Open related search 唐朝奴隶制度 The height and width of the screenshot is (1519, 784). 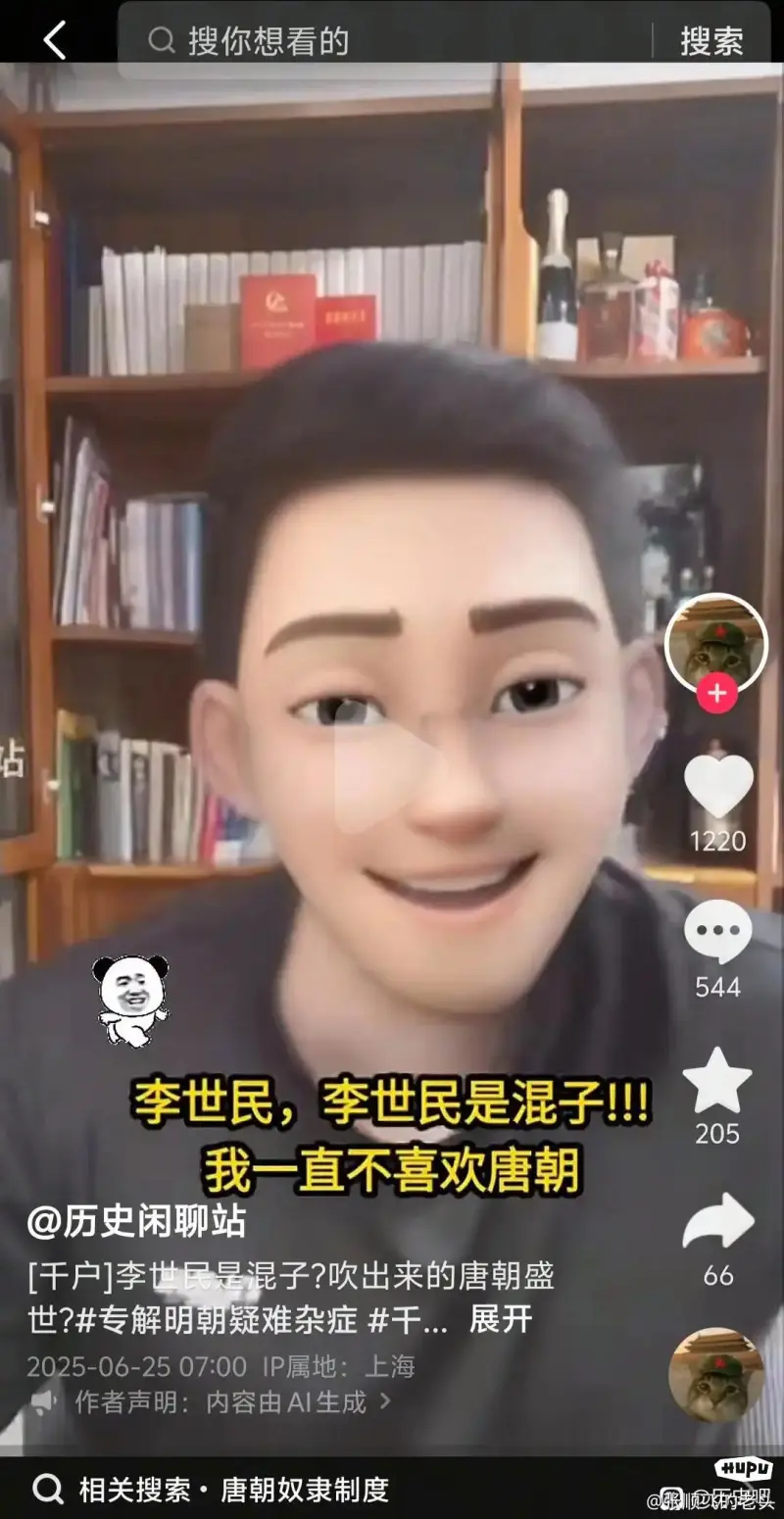pyautogui.click(x=304, y=1490)
